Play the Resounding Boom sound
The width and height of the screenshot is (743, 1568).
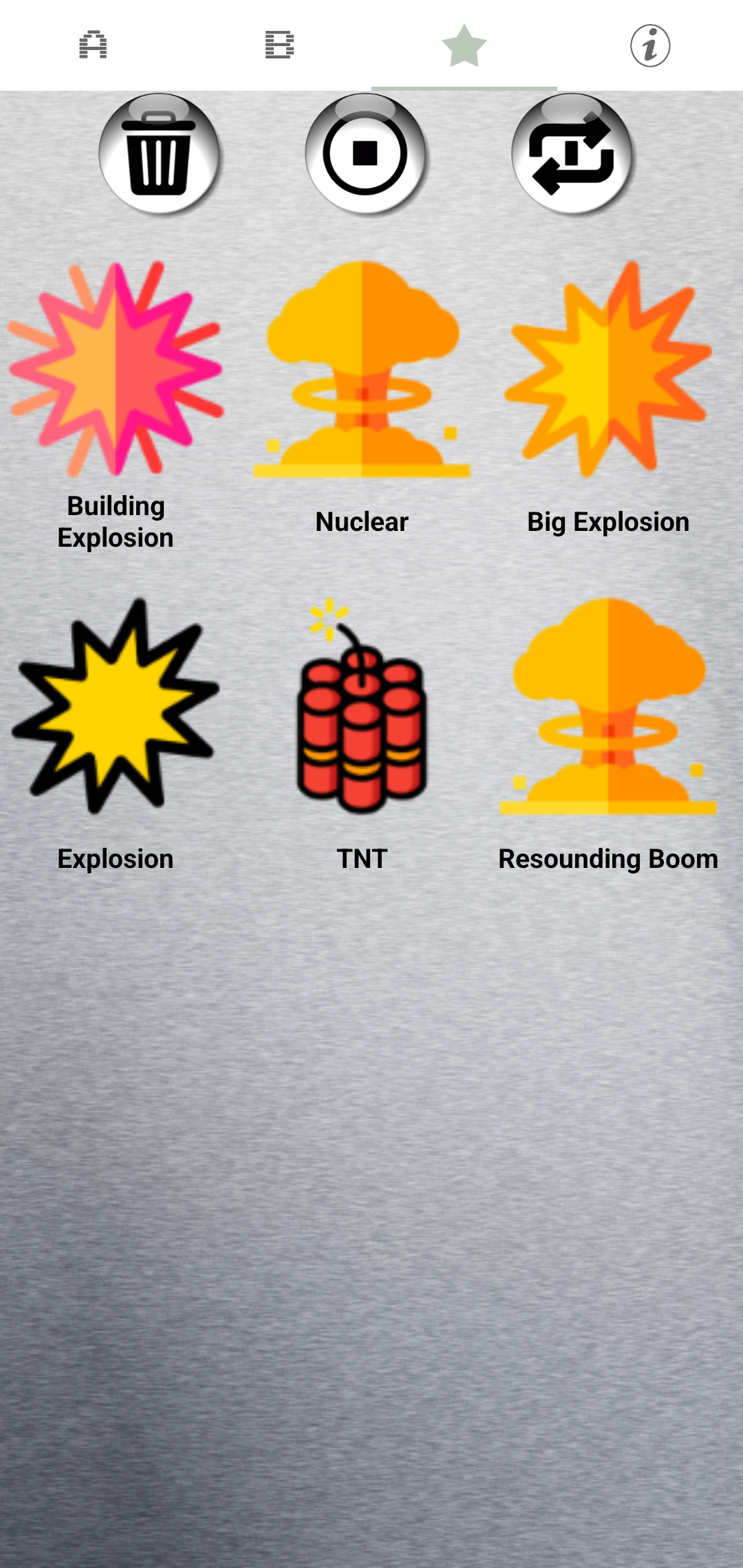pos(608,706)
